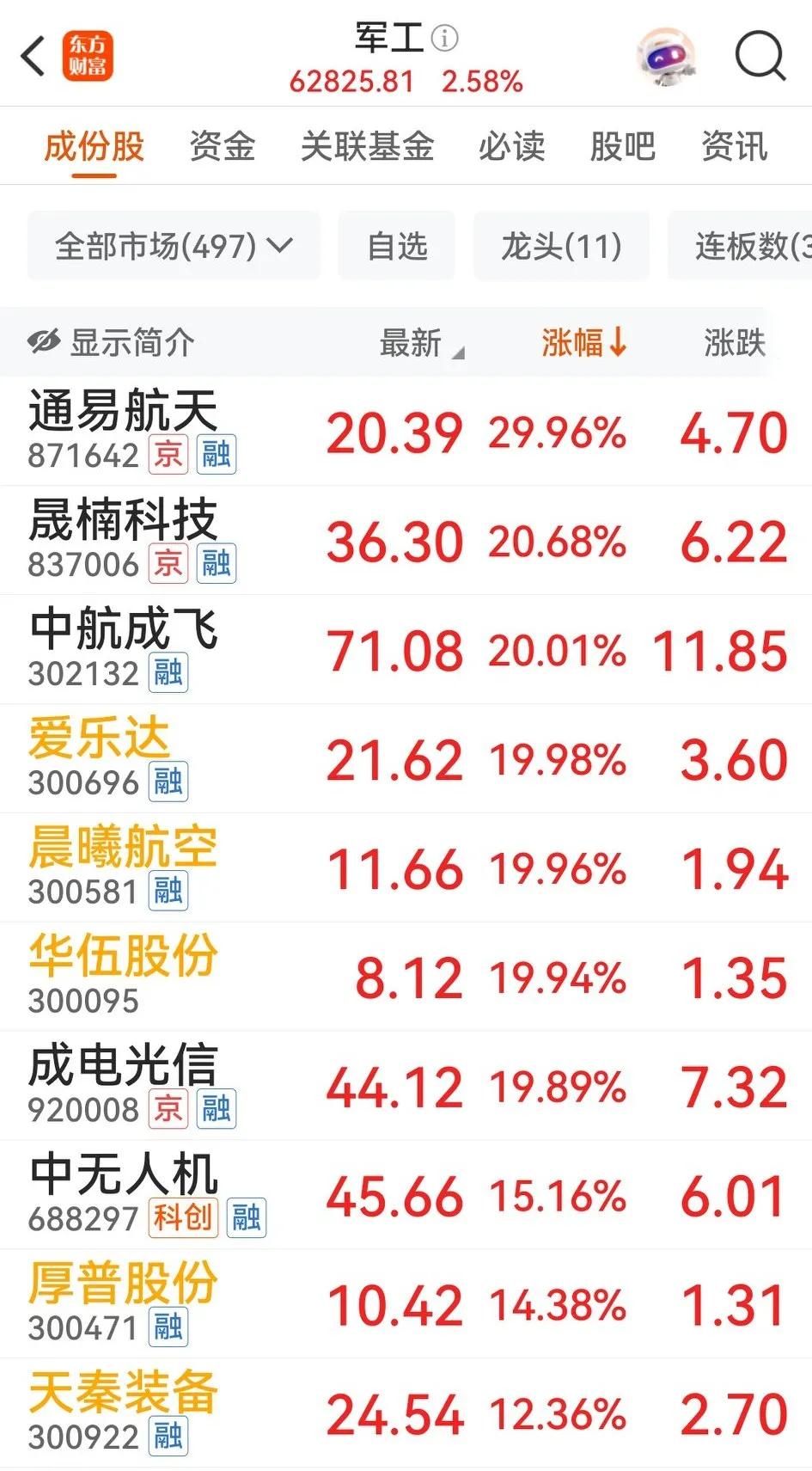Image resolution: width=812 pixels, height=1471 pixels.
Task: Select the 龙头(11) filter chip
Action: tap(561, 246)
